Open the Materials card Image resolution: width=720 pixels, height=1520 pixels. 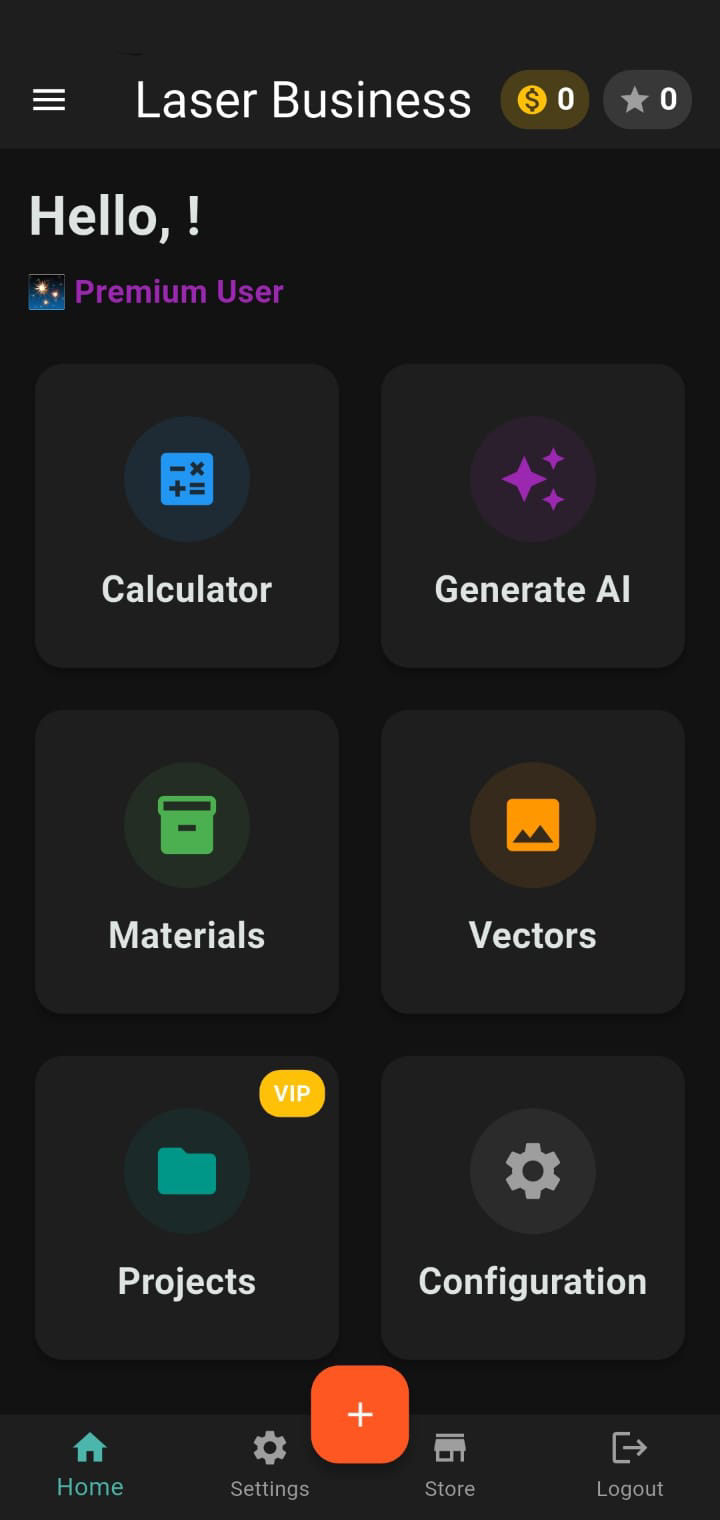(x=187, y=862)
